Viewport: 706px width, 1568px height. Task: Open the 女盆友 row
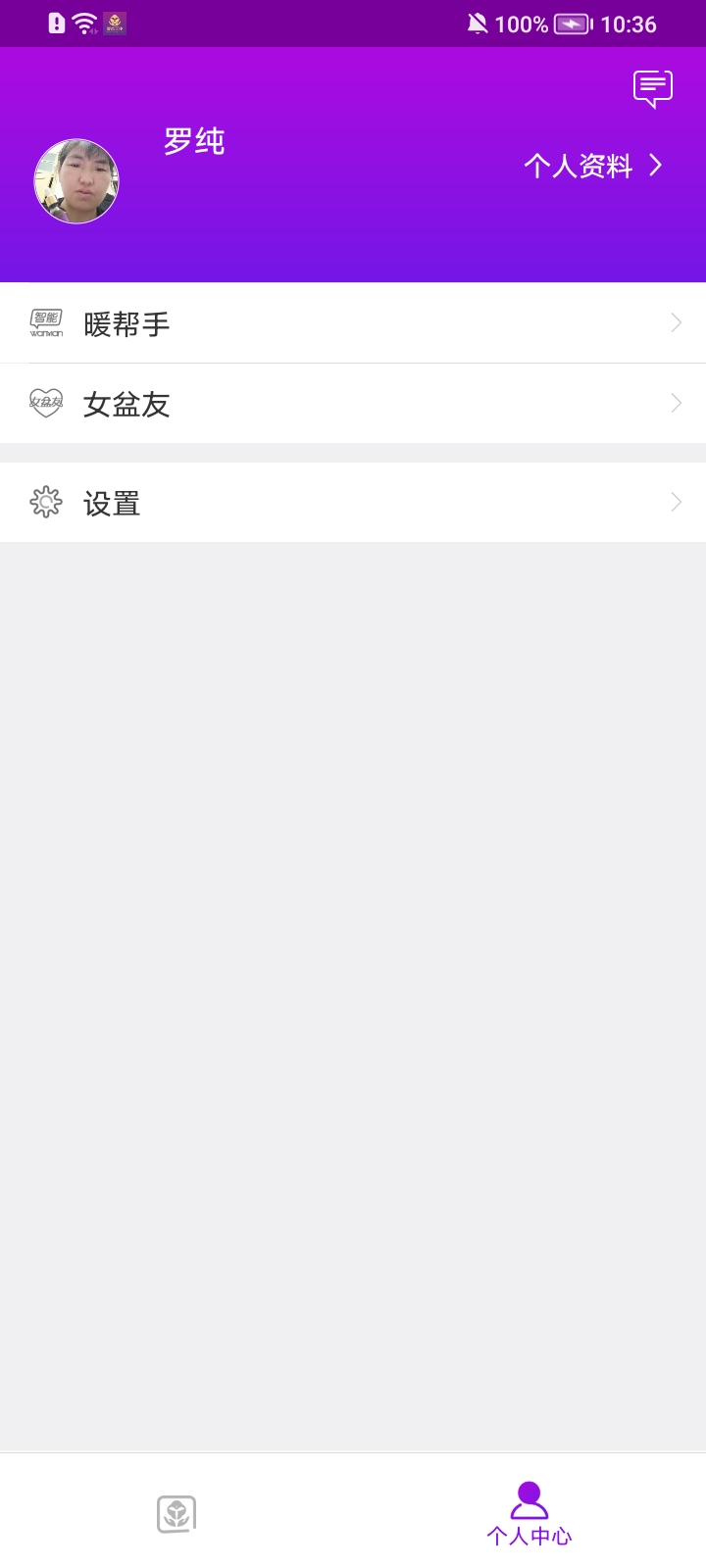click(353, 404)
